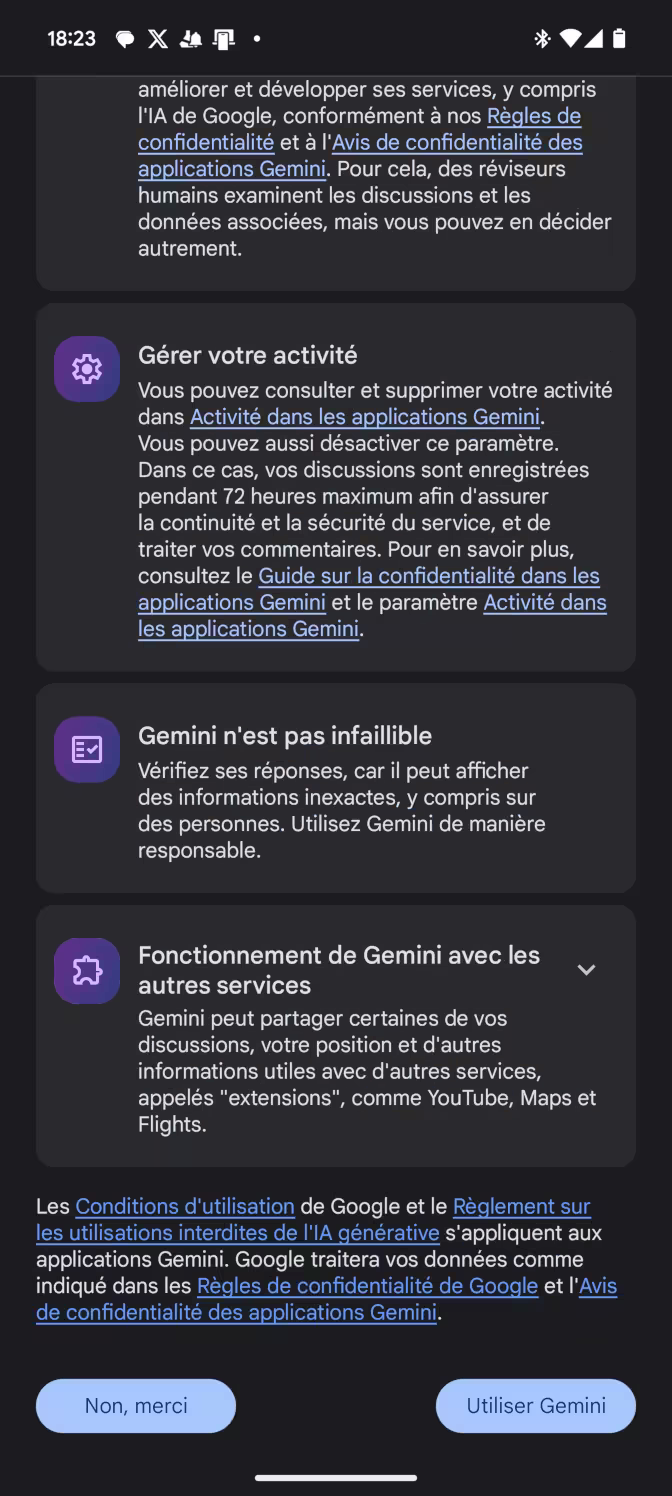Tap the "Utiliser Gemini" button
This screenshot has height=1496, width=672.
(536, 1406)
